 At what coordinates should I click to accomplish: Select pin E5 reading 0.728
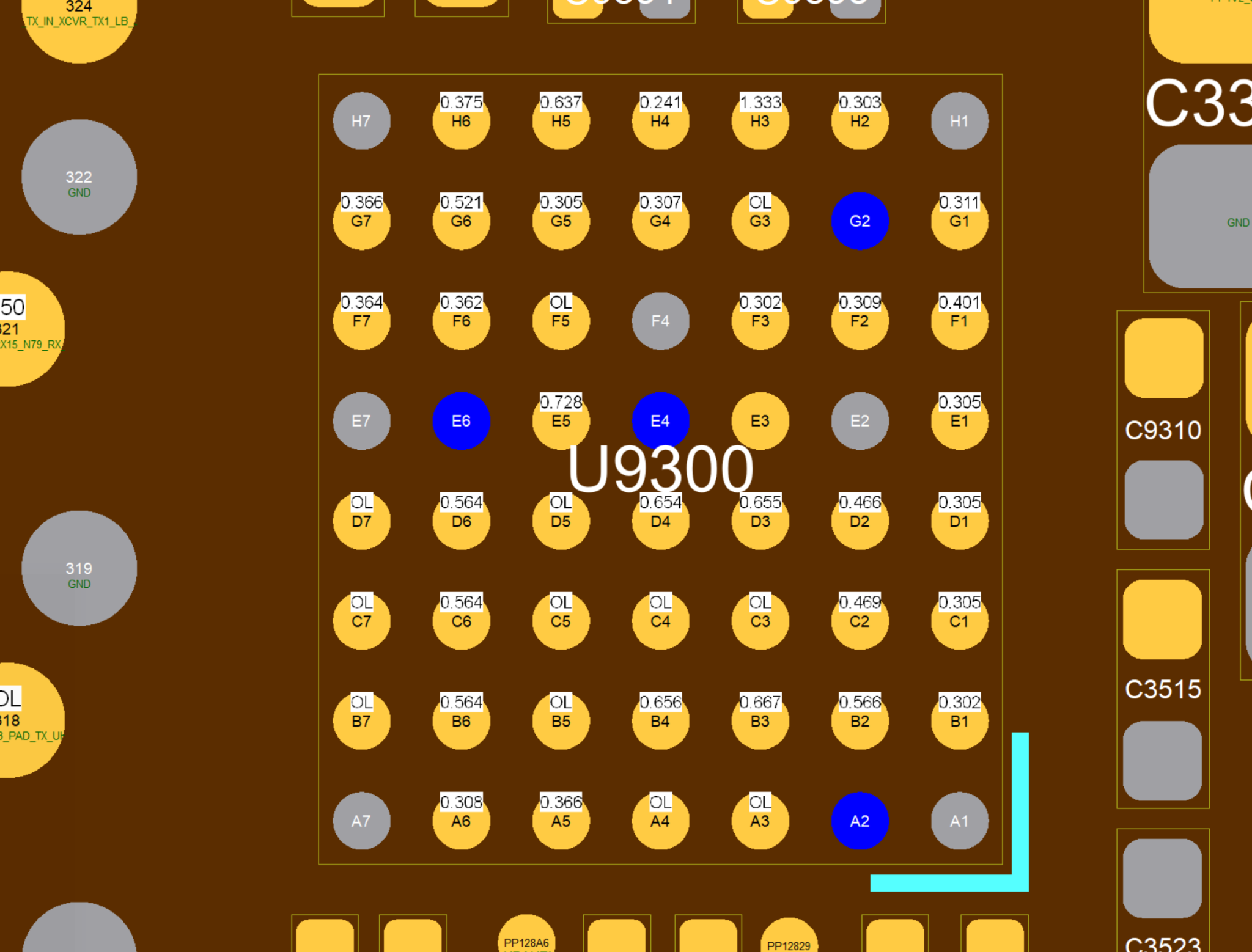[x=561, y=421]
